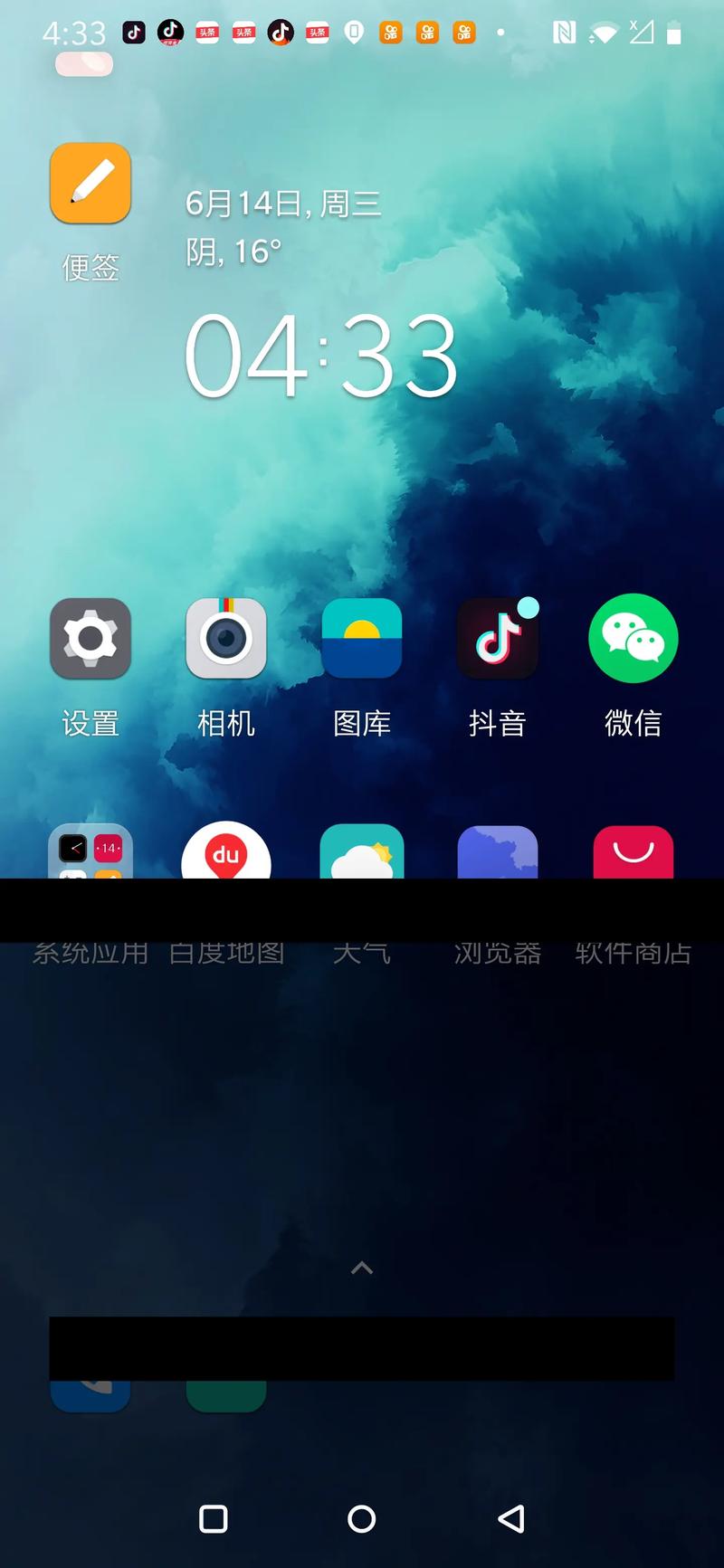The height and width of the screenshot is (1568, 724).
Task: Open the 系统应用 folder
Action: pyautogui.click(x=90, y=852)
